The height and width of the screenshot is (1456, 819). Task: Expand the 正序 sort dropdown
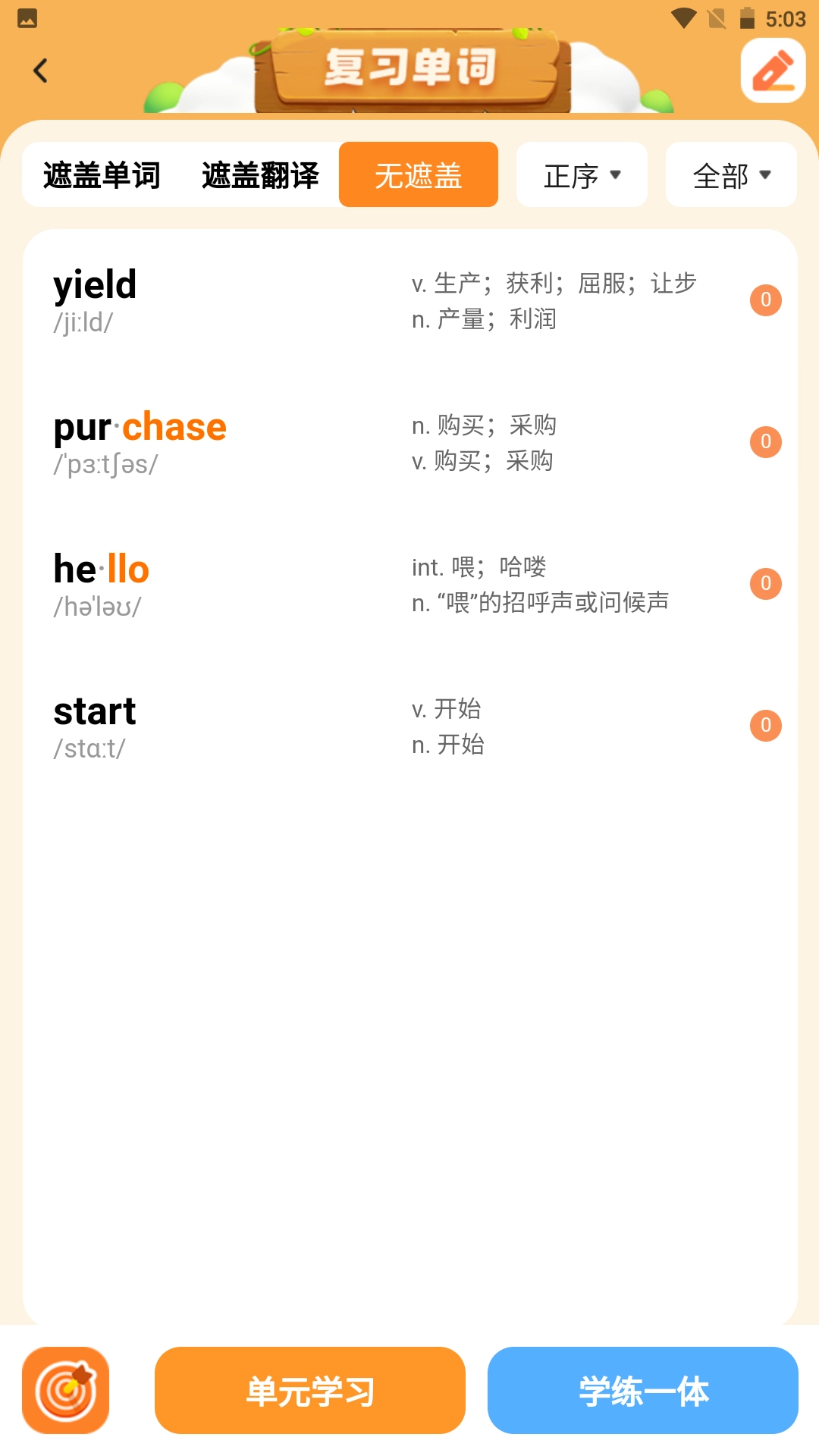[582, 175]
